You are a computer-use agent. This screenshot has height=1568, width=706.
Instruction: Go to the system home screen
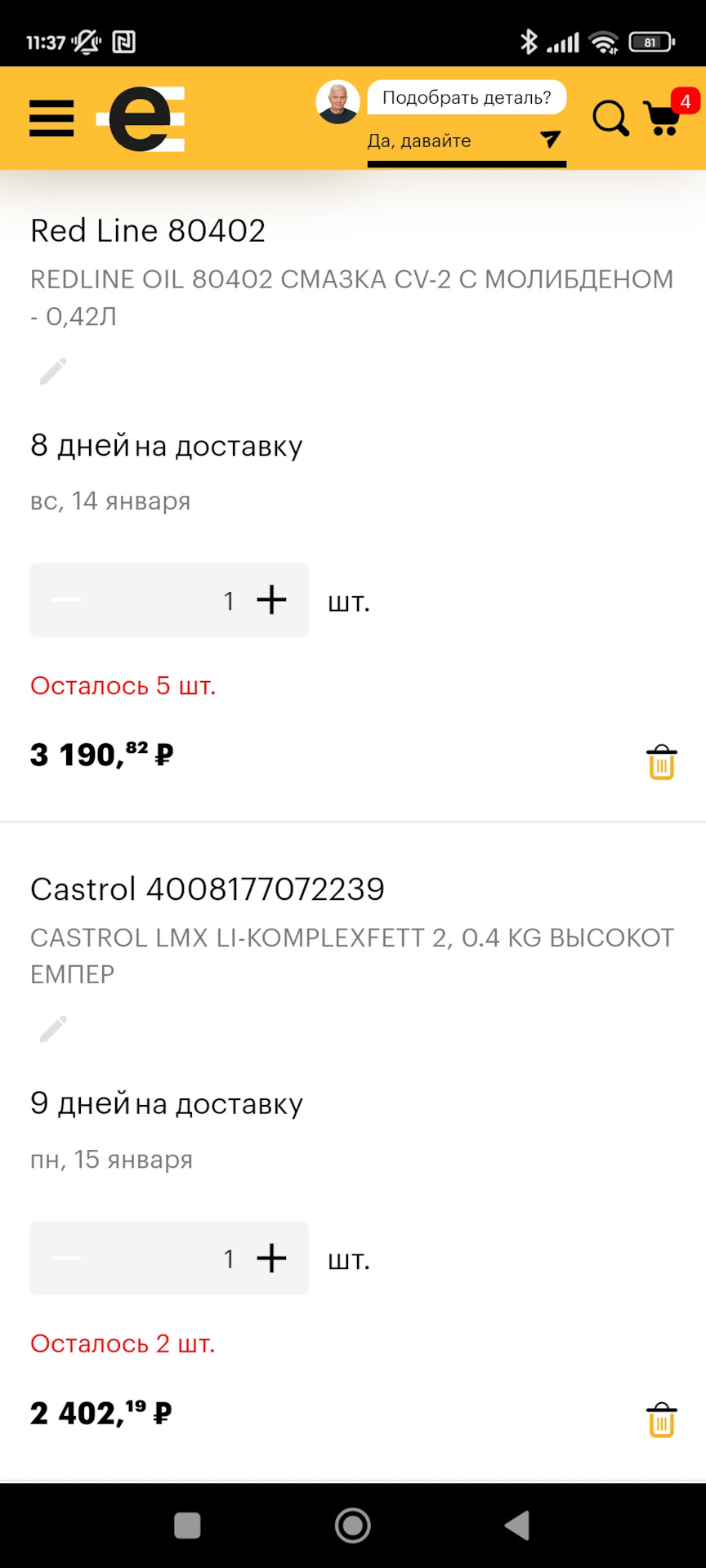353,1526
